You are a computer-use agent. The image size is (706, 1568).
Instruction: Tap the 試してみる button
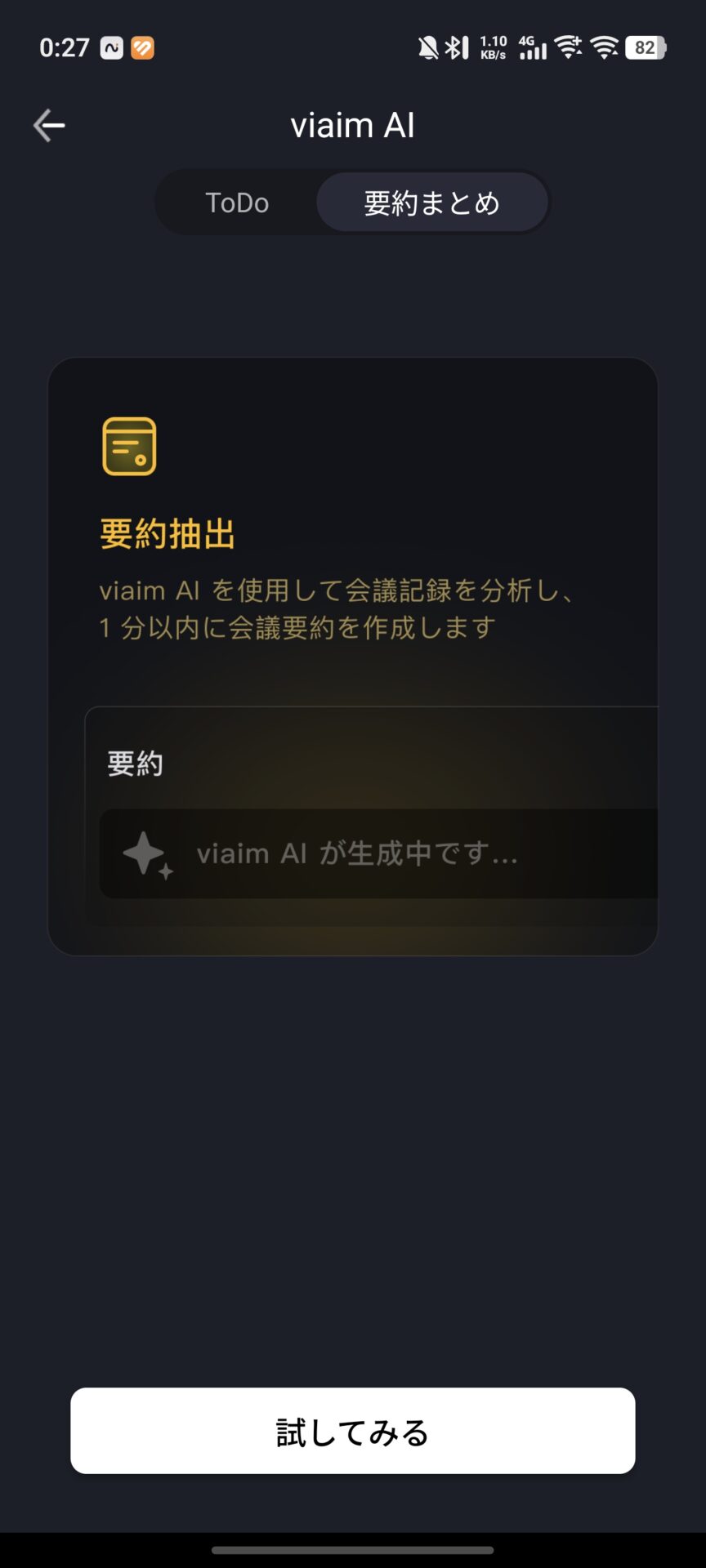(x=353, y=1431)
